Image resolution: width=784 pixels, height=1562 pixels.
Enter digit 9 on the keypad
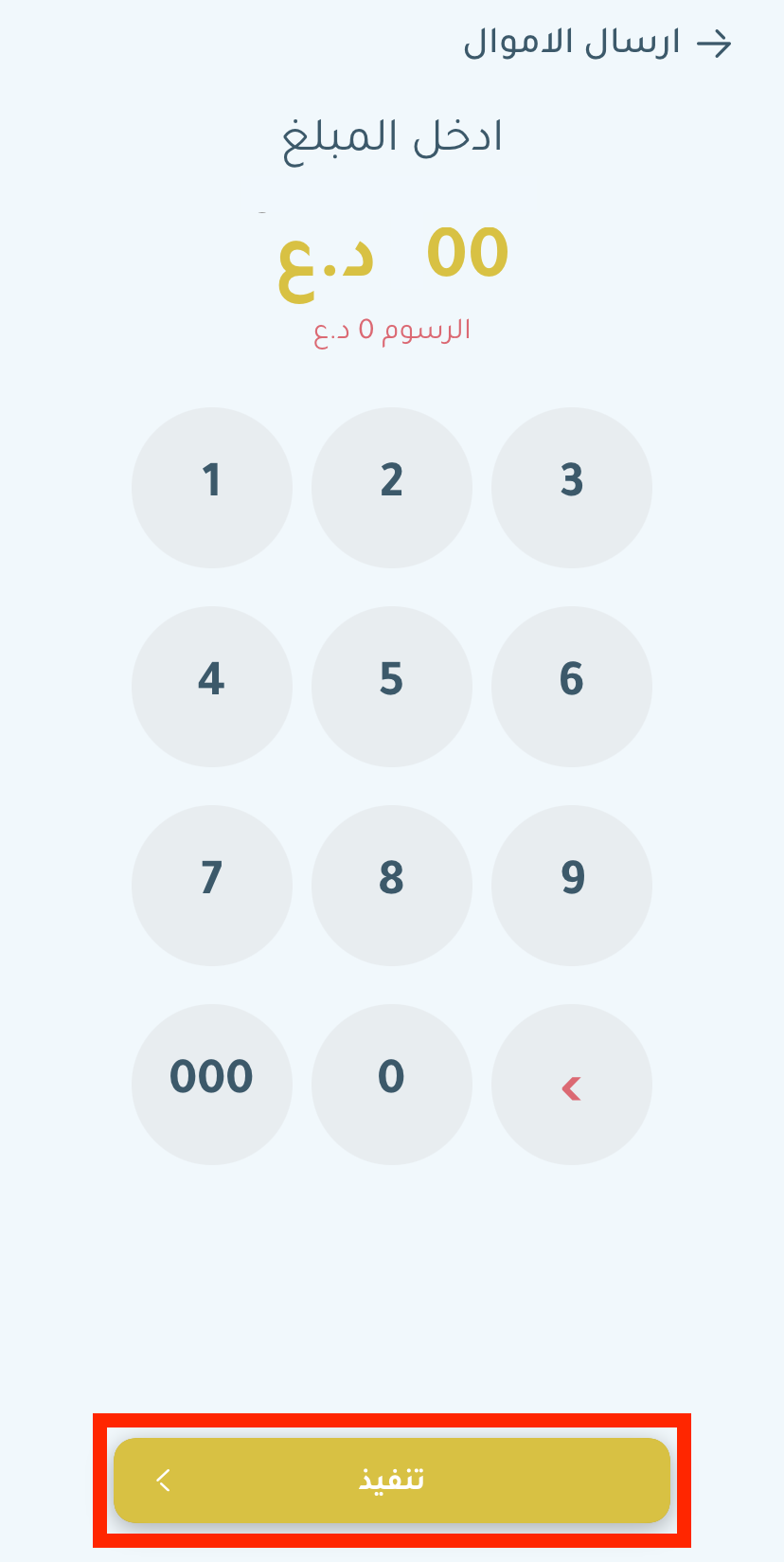coord(571,886)
